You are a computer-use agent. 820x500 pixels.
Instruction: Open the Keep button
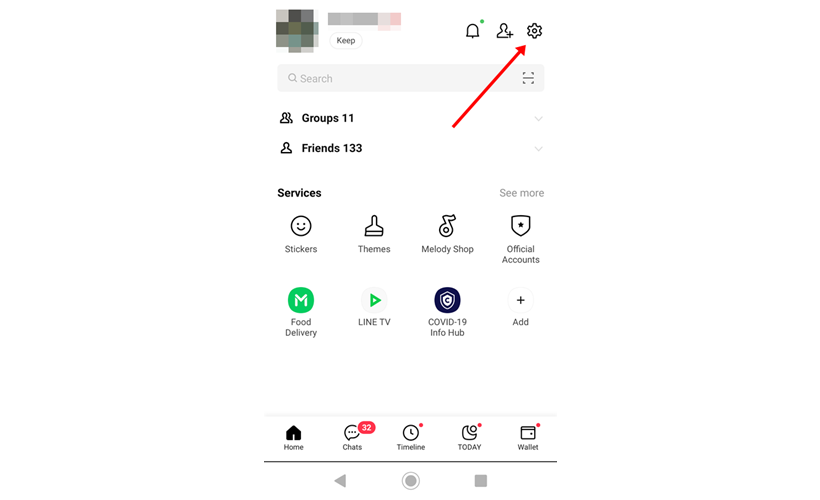(x=346, y=41)
